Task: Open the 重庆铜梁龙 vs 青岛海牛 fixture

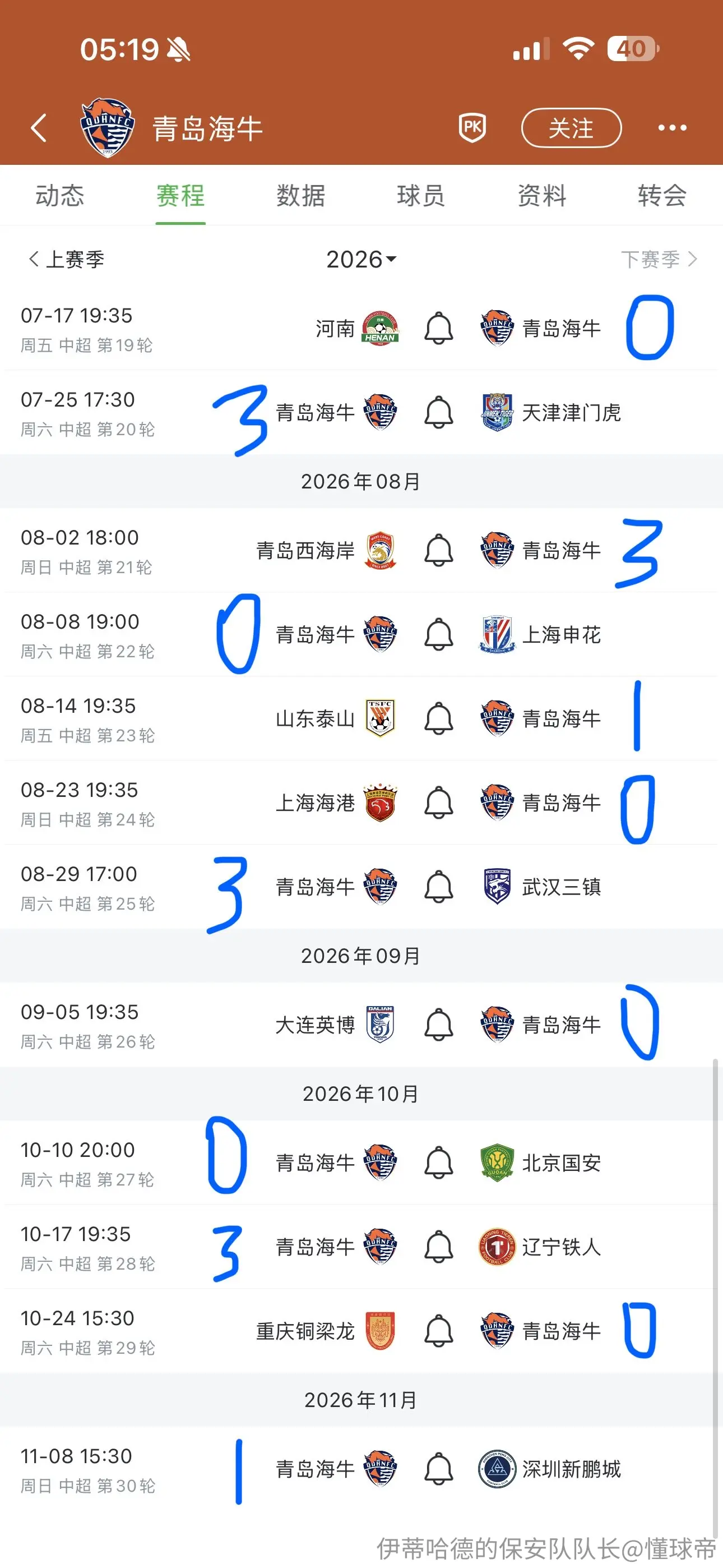Action: click(x=361, y=1331)
